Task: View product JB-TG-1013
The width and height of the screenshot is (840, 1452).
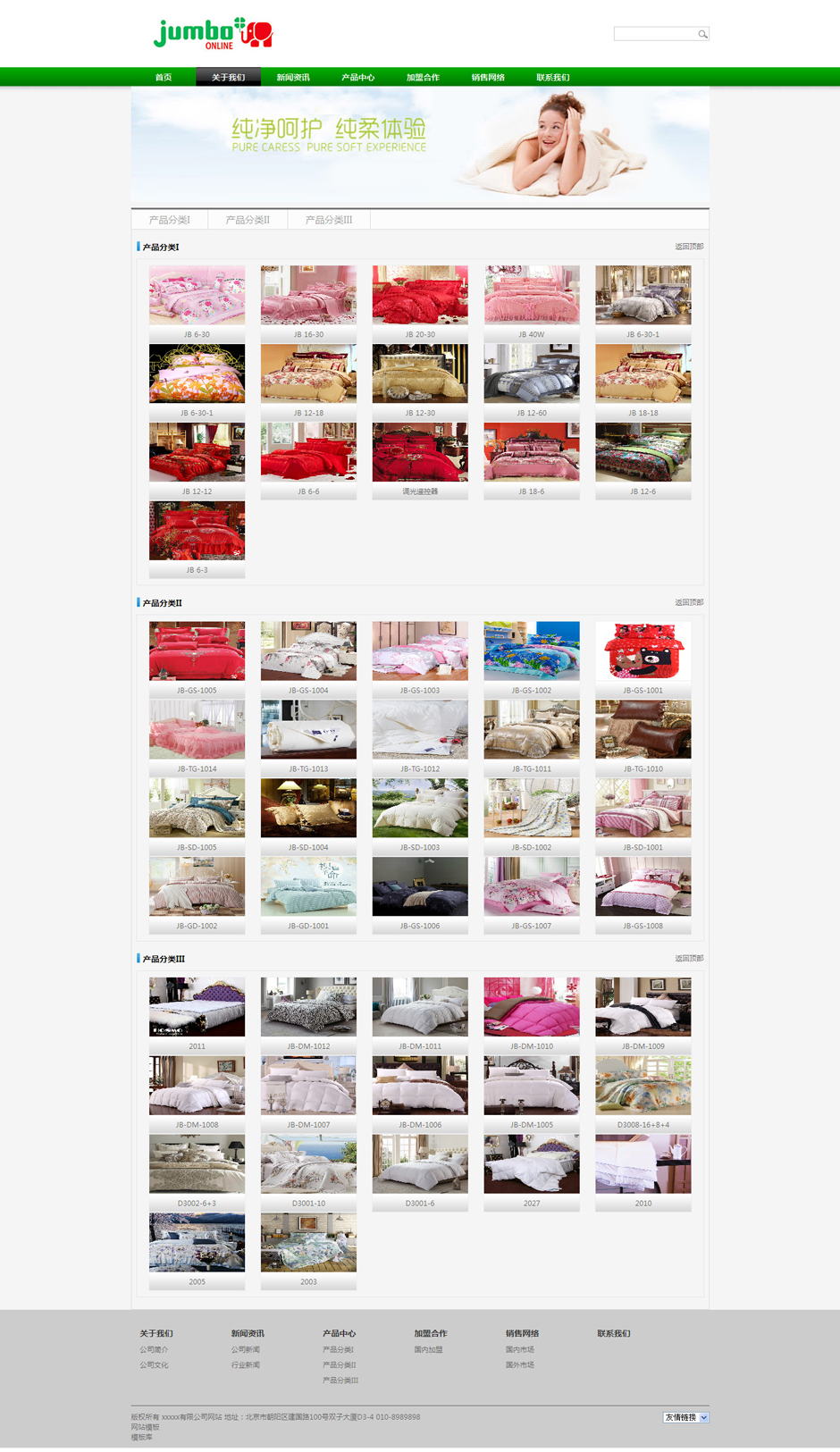Action: point(308,730)
